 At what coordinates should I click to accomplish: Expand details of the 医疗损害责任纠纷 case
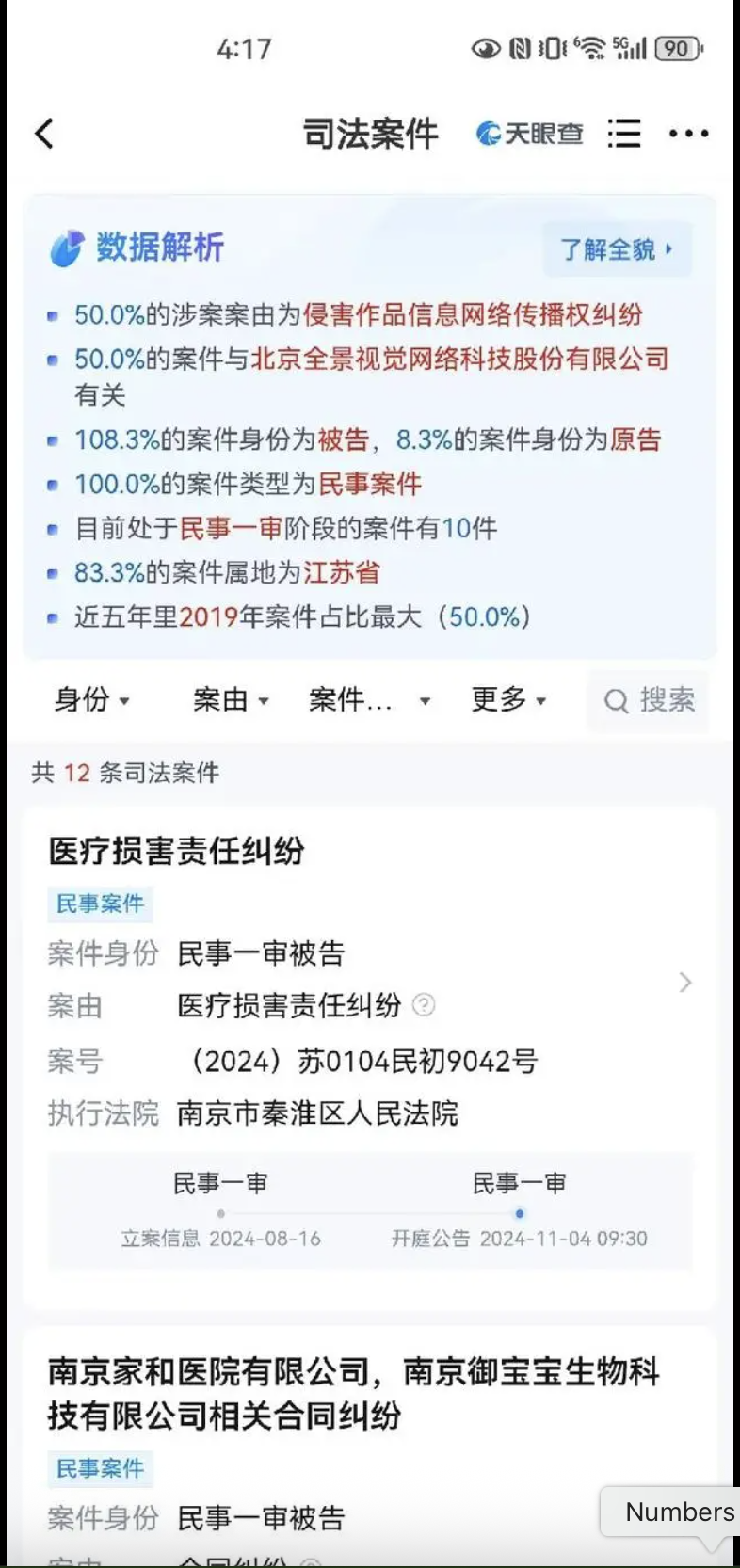685,983
